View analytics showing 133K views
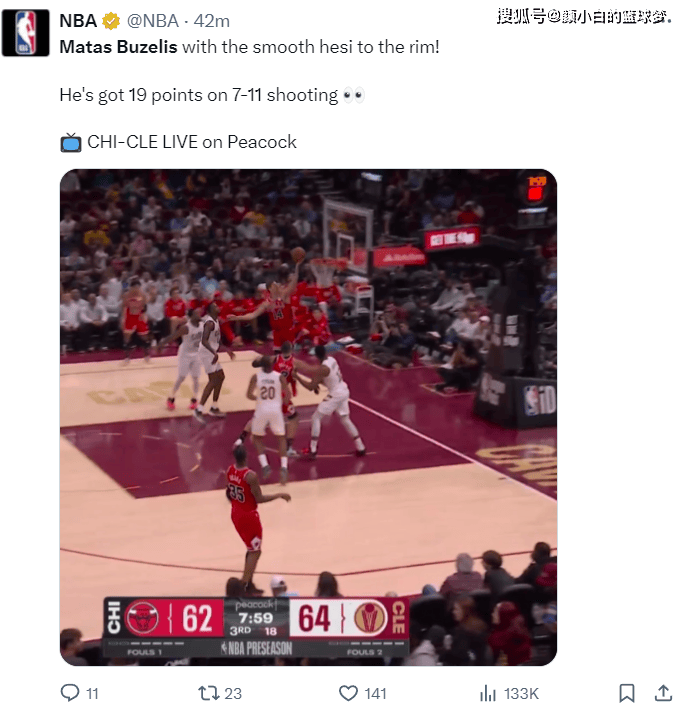 [x=489, y=692]
